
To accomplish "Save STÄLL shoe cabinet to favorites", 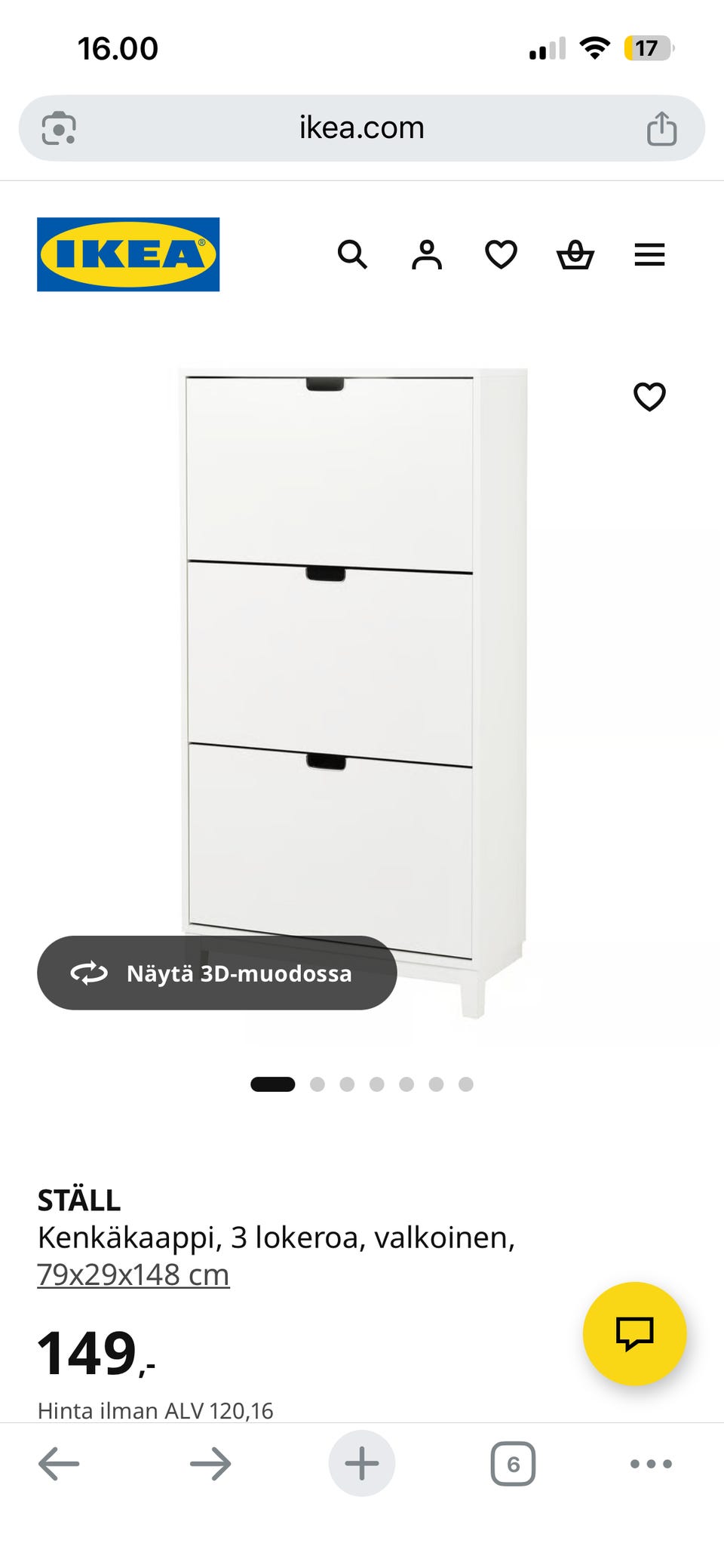I will (x=649, y=397).
